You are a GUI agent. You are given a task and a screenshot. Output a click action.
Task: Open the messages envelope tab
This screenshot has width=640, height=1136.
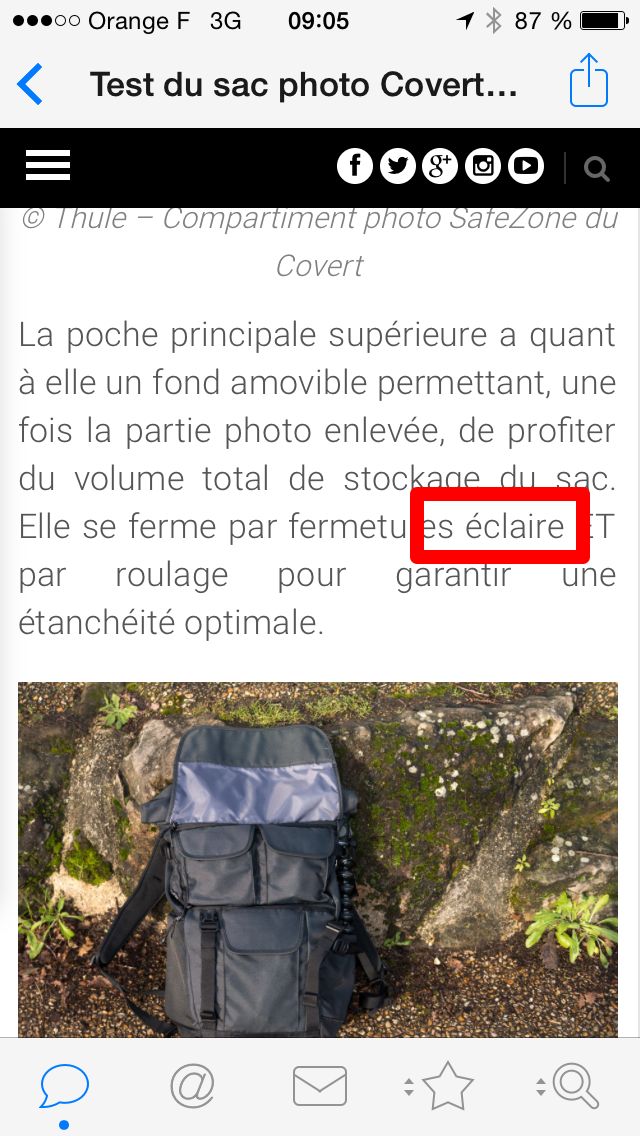(320, 1086)
